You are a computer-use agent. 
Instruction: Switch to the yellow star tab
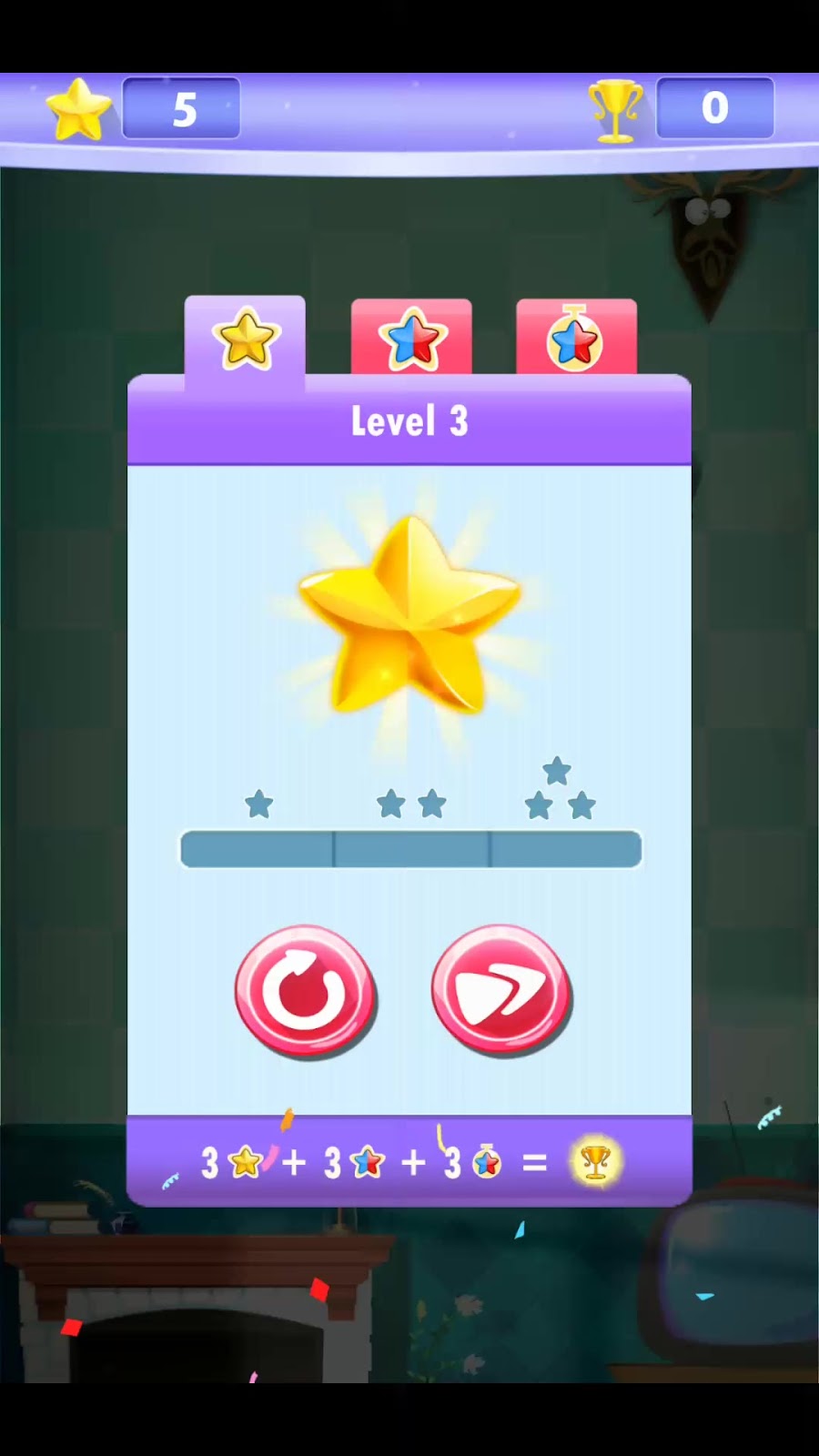[245, 339]
